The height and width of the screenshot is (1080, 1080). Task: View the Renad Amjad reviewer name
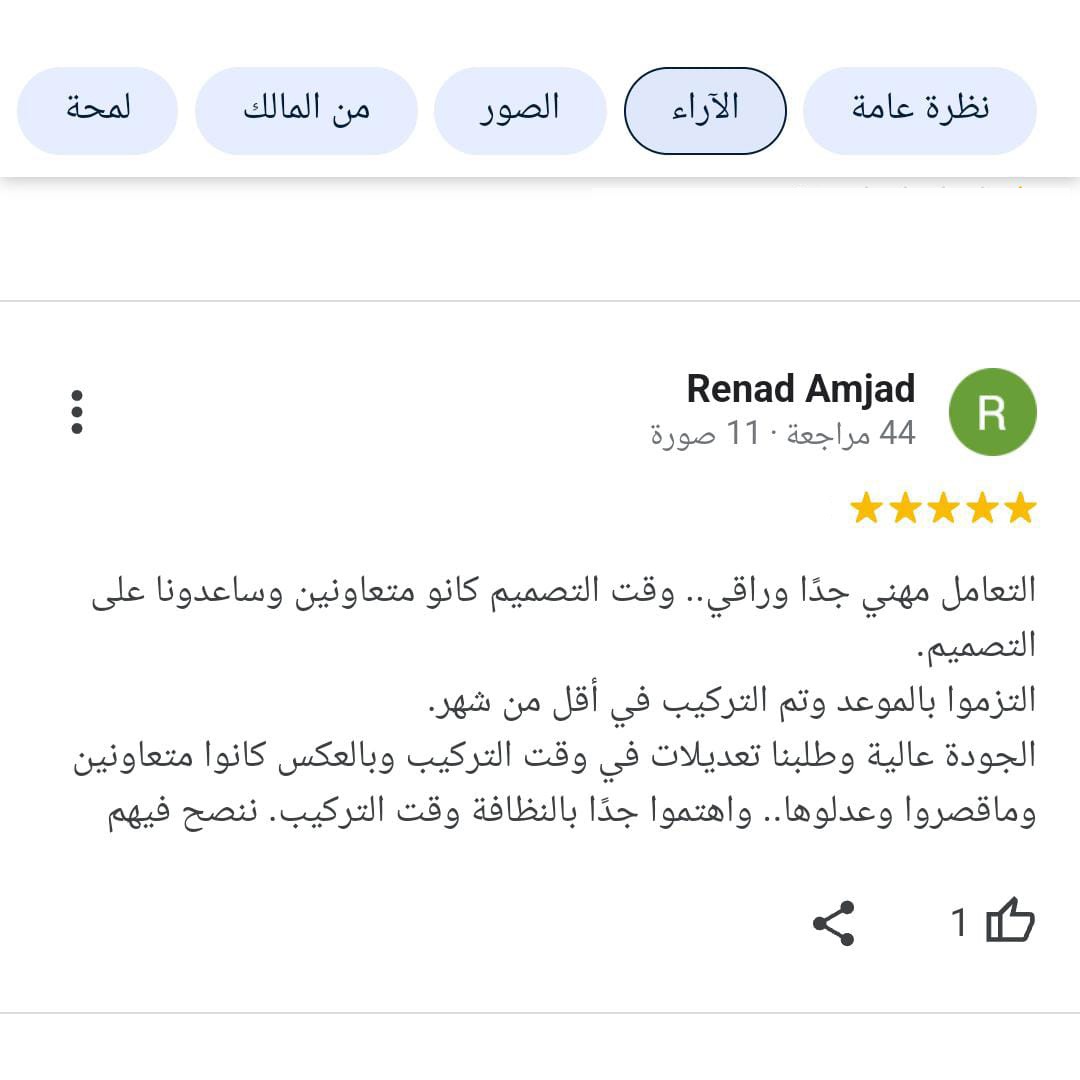tap(800, 389)
